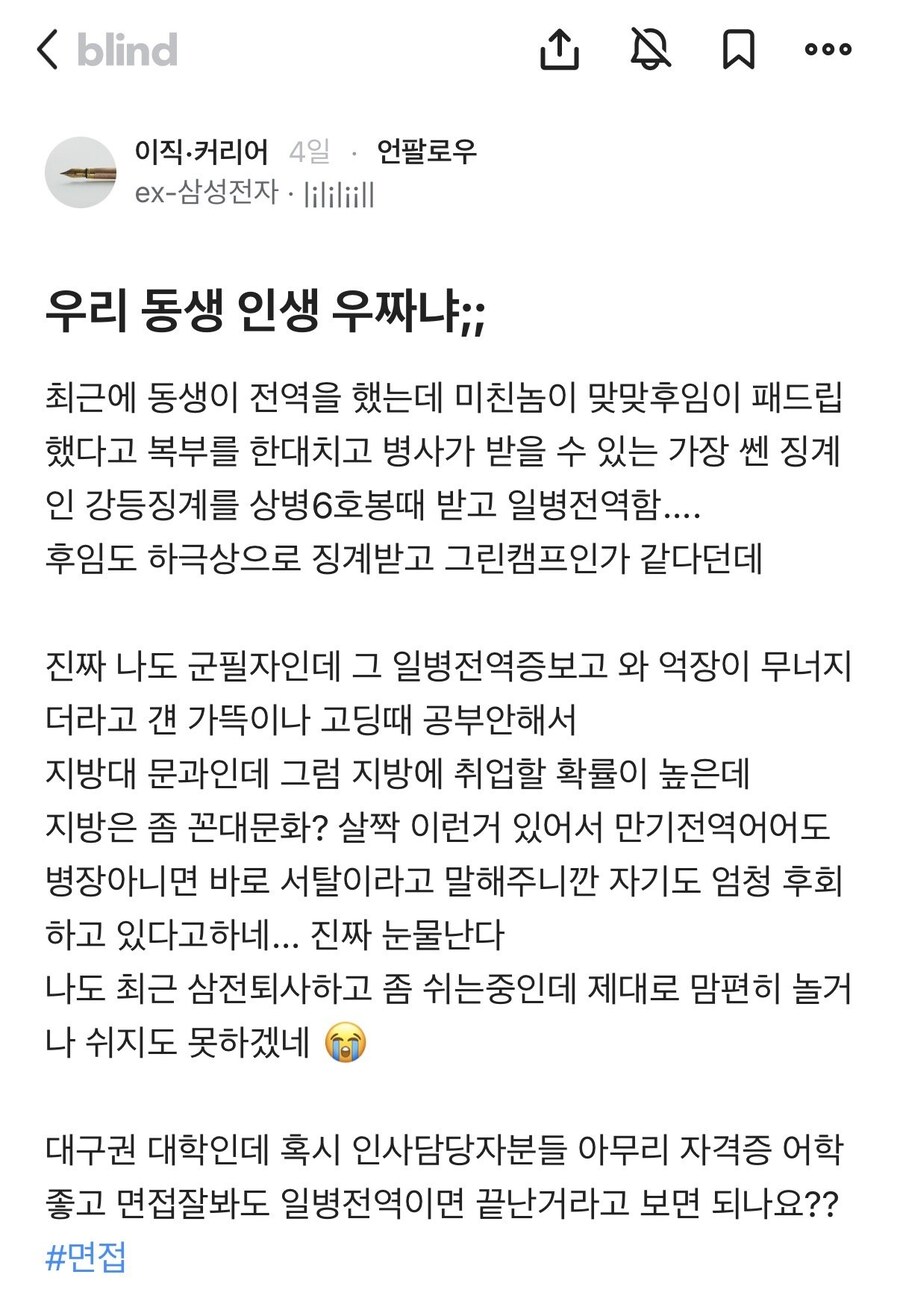The width and height of the screenshot is (900, 1310).
Task: Share this post
Action: 560,48
